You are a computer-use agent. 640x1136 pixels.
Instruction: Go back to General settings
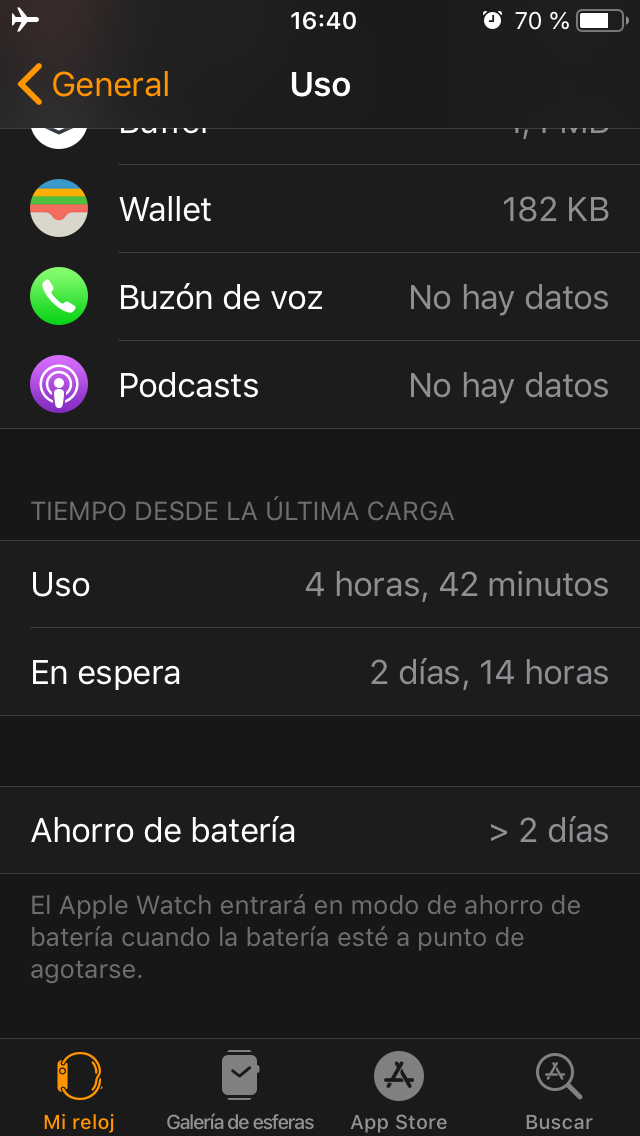(x=93, y=84)
